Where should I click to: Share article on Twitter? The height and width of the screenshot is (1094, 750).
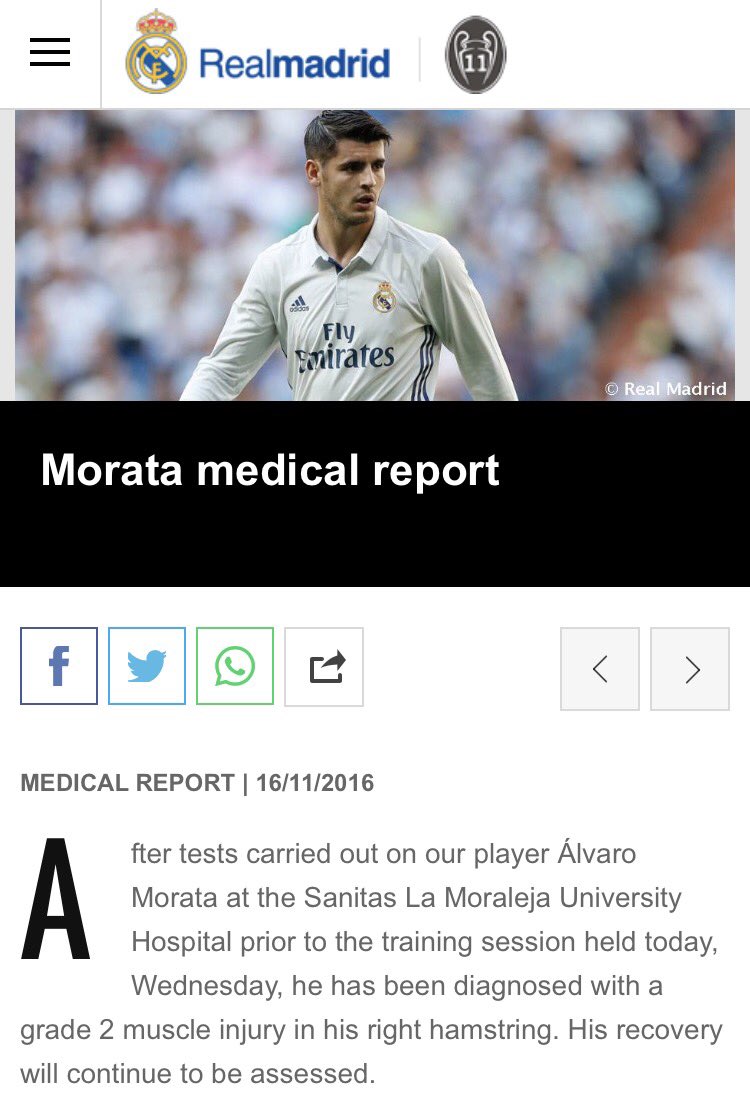point(147,666)
